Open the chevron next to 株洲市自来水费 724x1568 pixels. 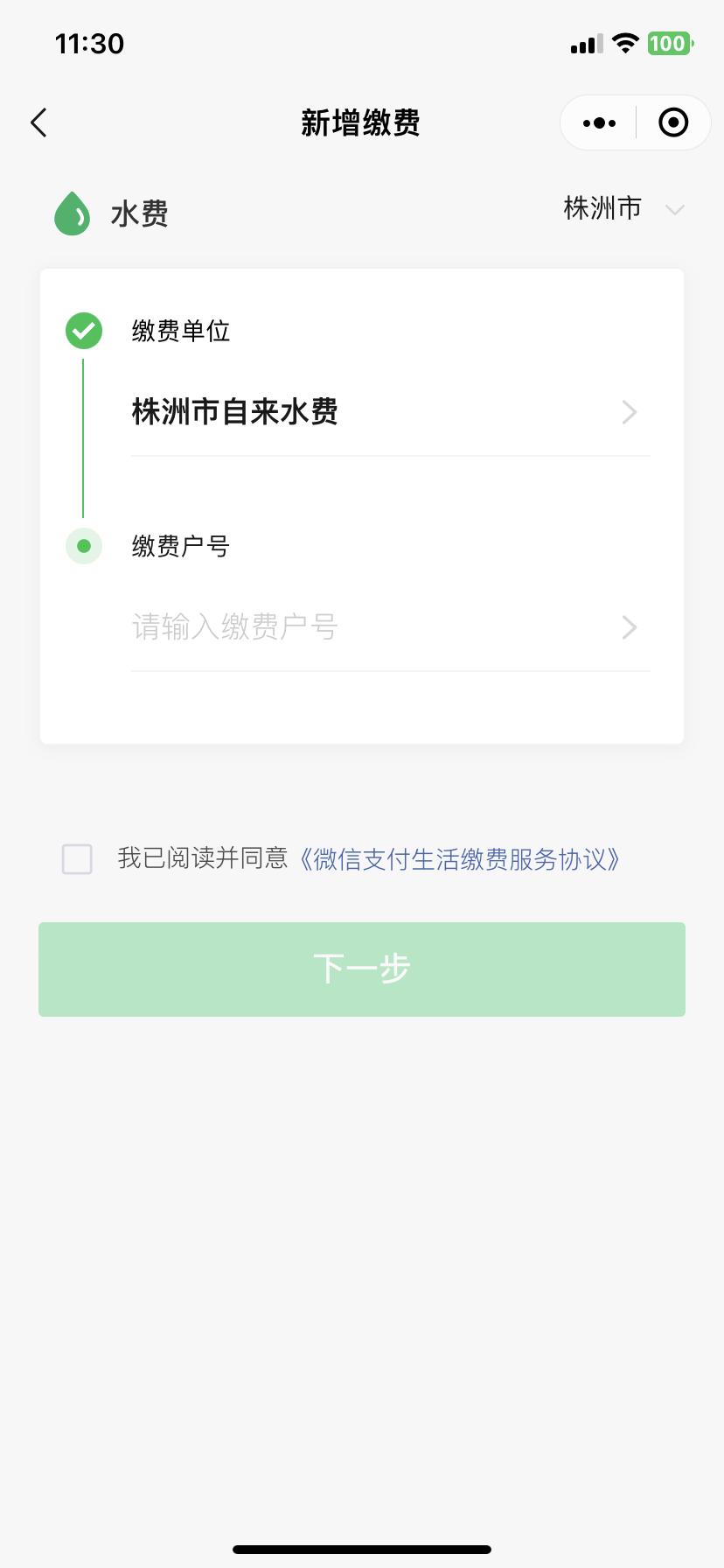(x=629, y=412)
